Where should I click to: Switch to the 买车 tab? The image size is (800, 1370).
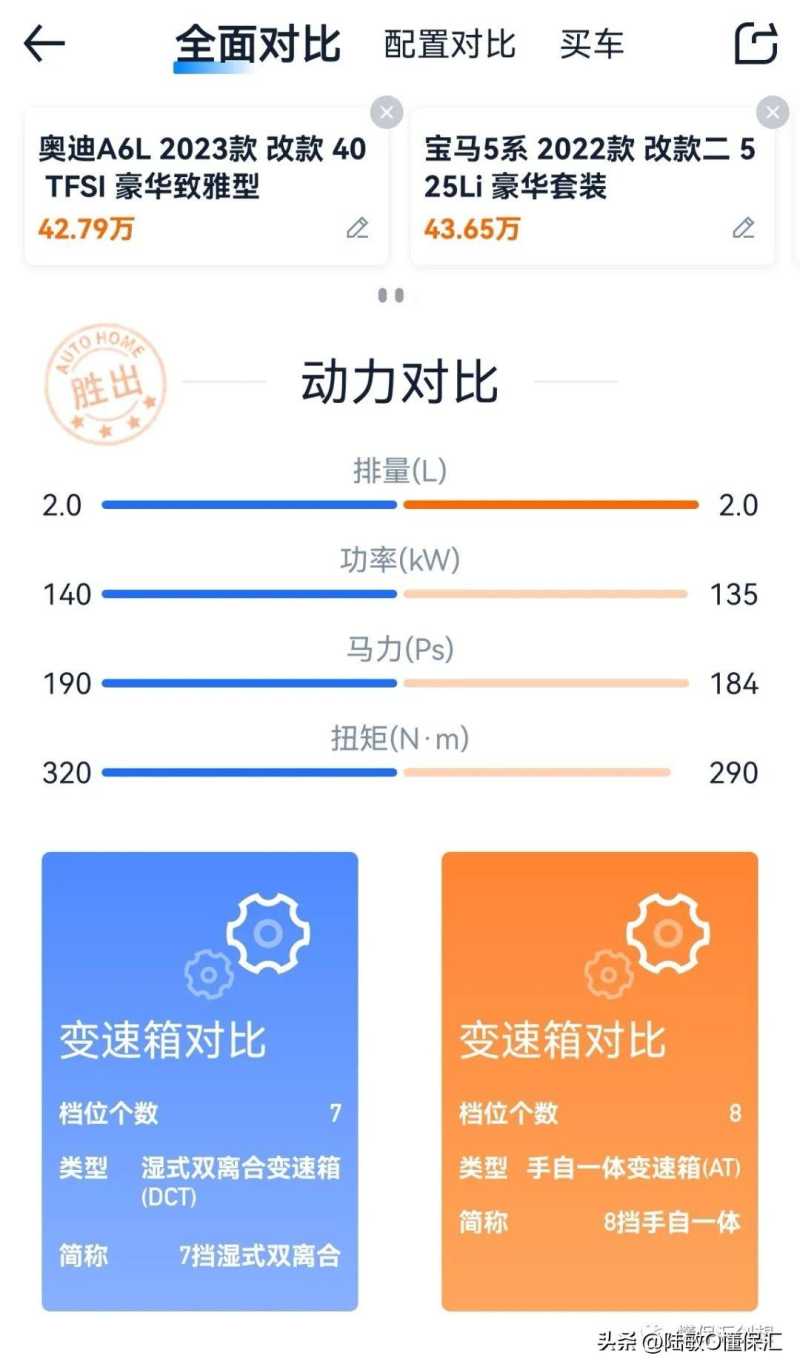pos(591,44)
